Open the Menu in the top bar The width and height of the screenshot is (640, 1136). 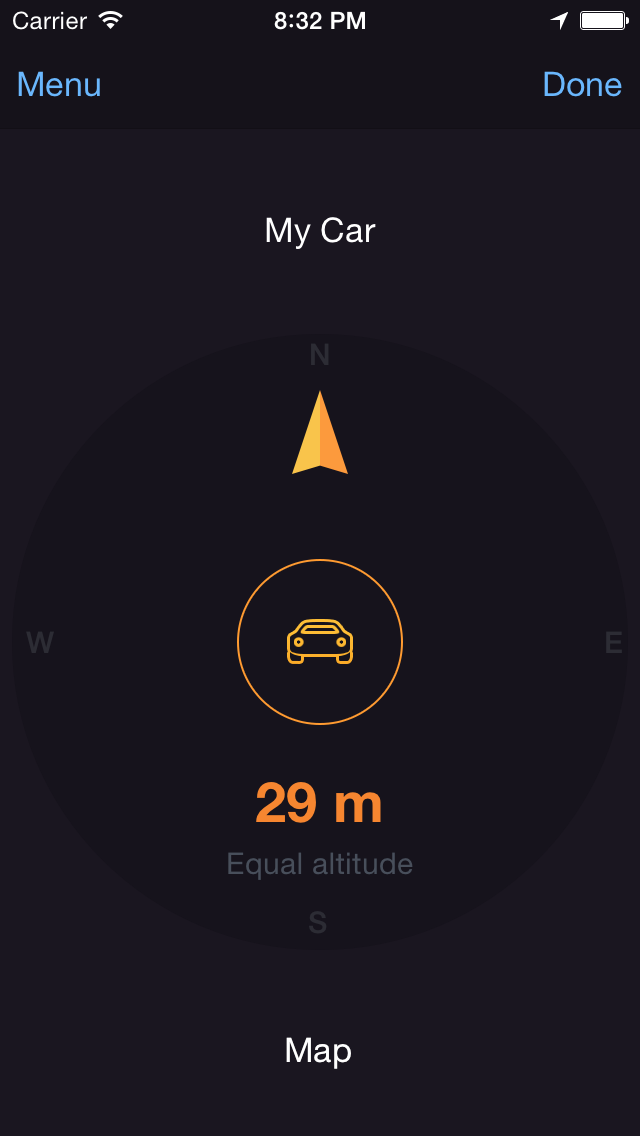coord(59,85)
